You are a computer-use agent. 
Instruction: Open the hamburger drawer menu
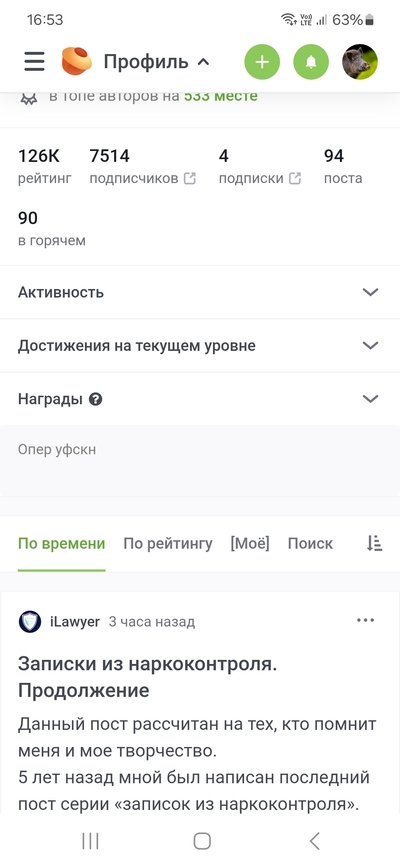[x=34, y=61]
